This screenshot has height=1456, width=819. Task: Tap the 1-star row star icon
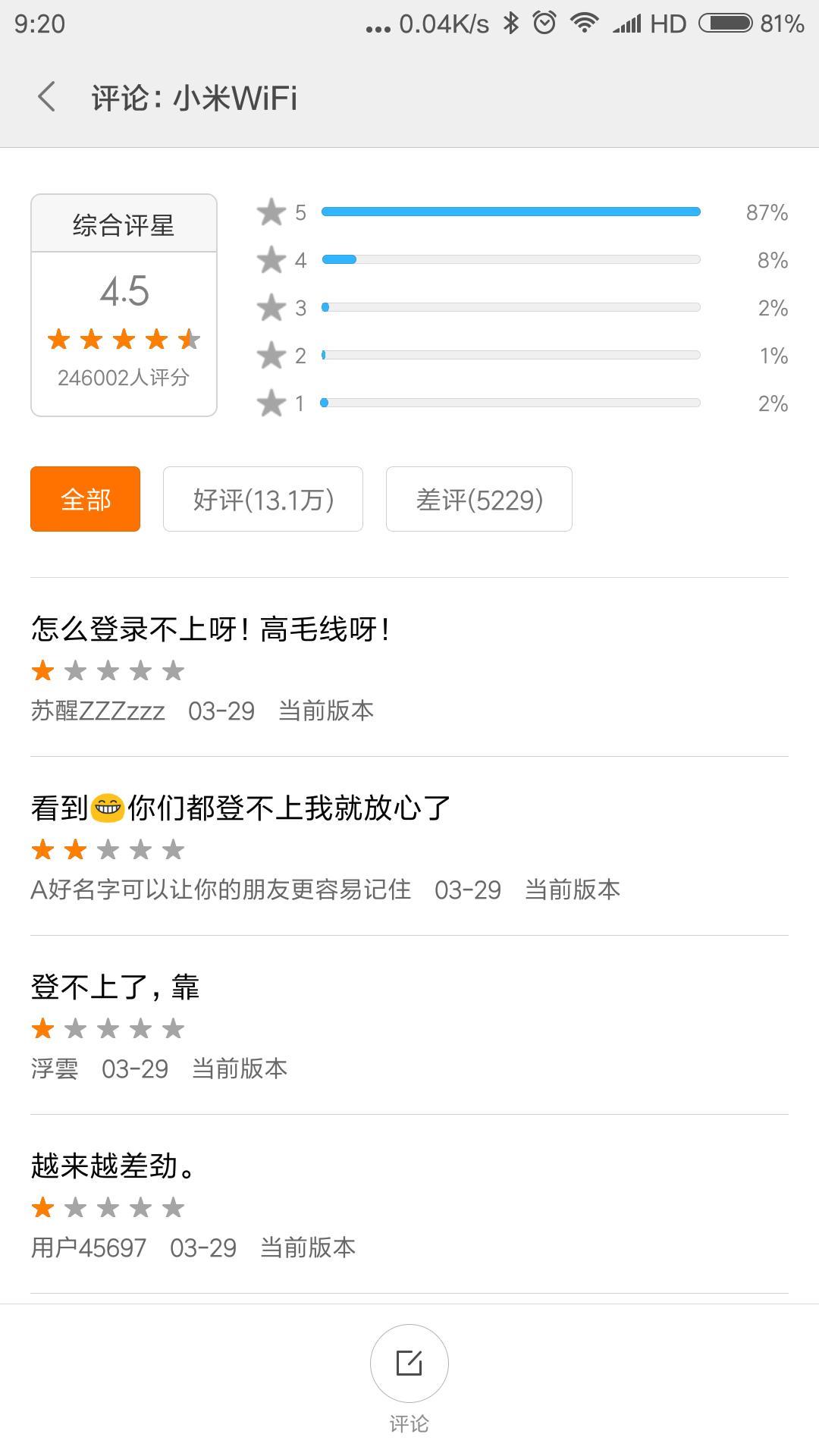(x=273, y=403)
